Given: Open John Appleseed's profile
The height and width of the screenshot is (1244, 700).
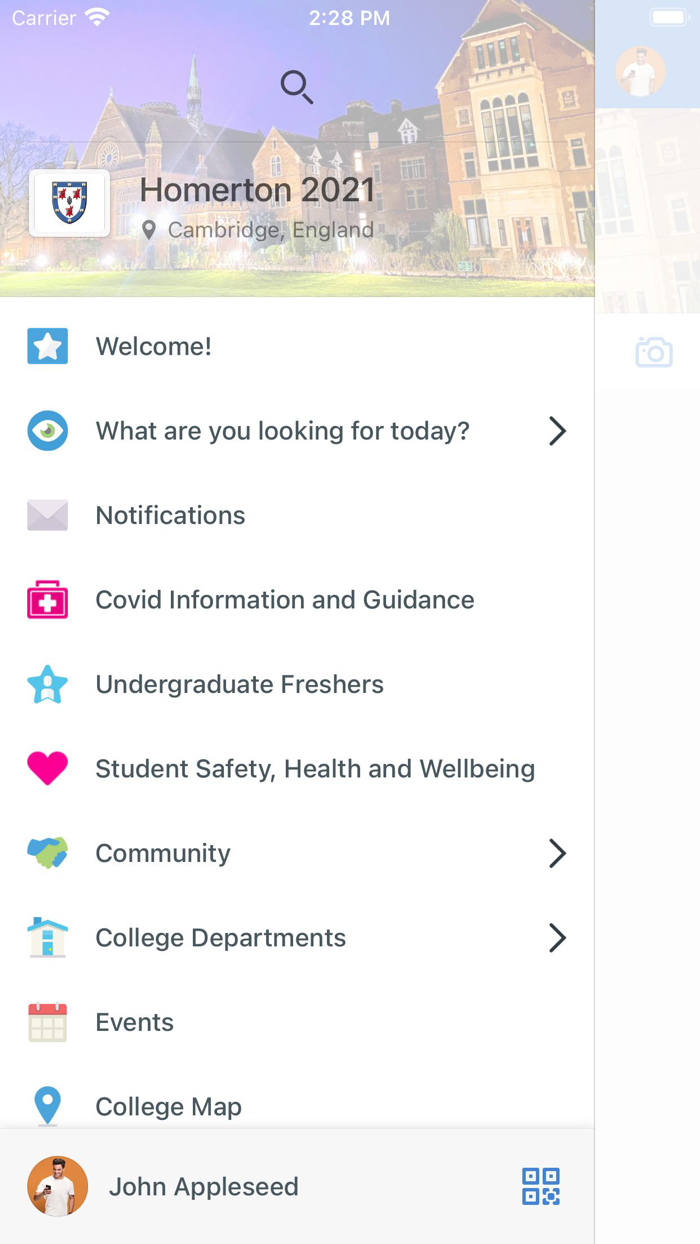Looking at the screenshot, I should tap(203, 1187).
